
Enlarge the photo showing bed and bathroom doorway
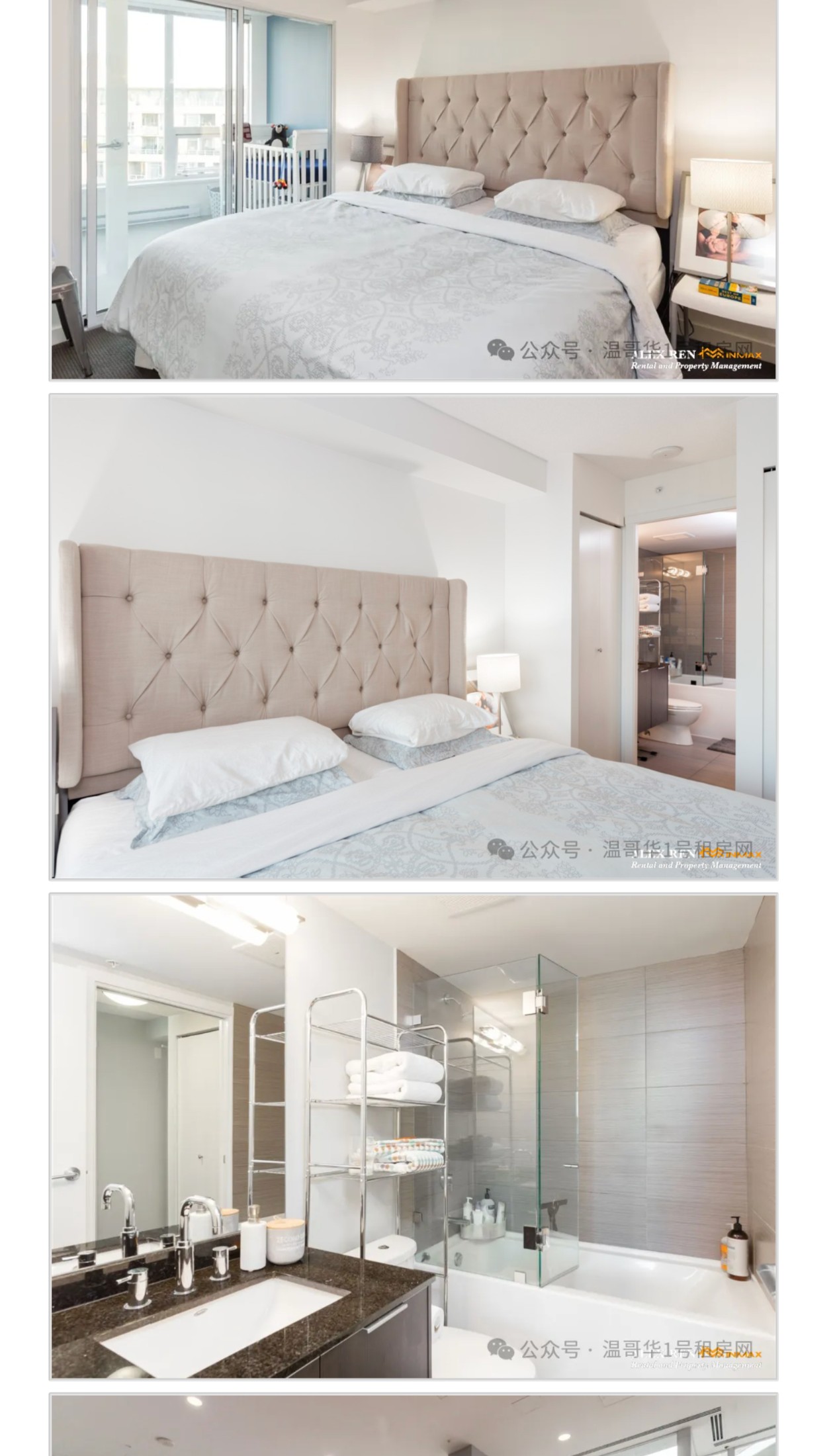(413, 637)
